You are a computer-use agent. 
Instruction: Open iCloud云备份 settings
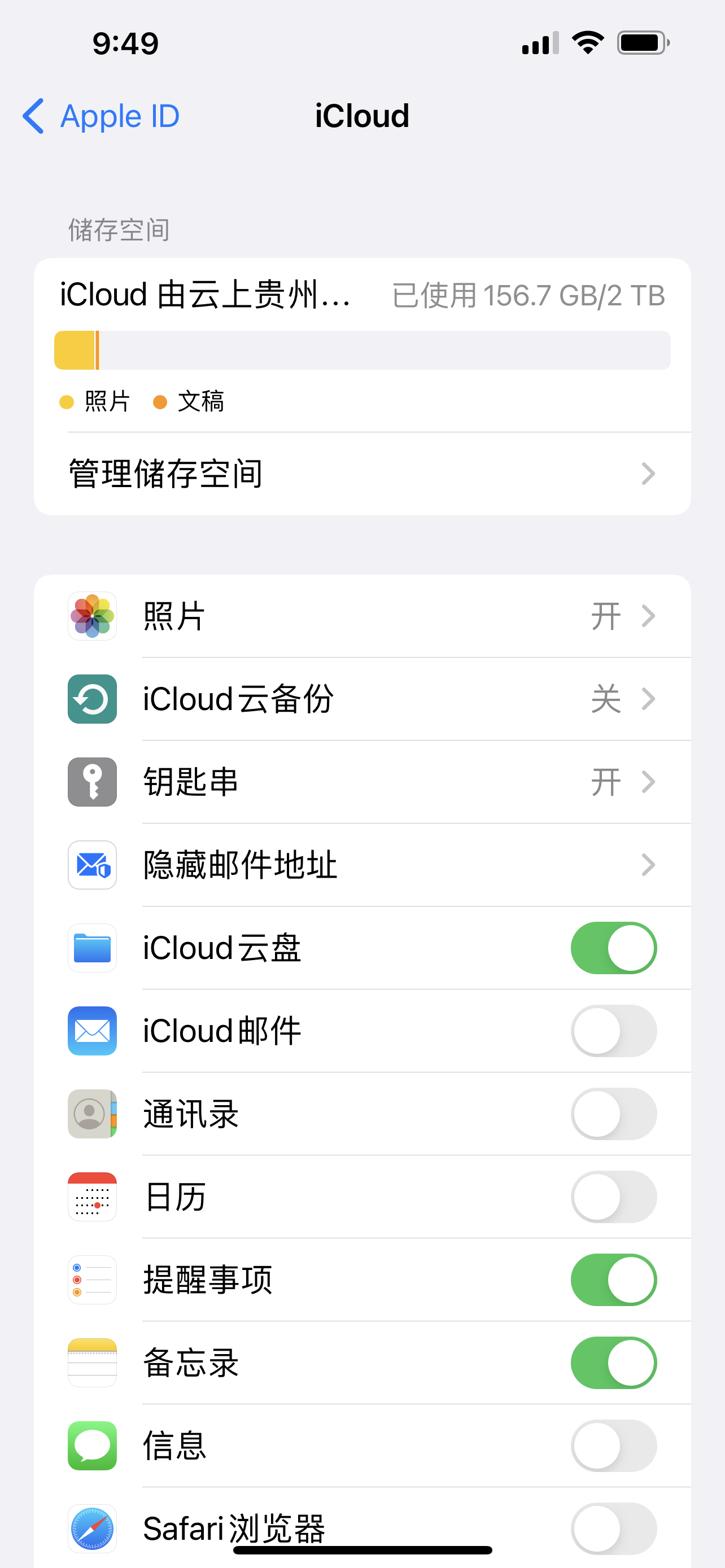(361, 699)
